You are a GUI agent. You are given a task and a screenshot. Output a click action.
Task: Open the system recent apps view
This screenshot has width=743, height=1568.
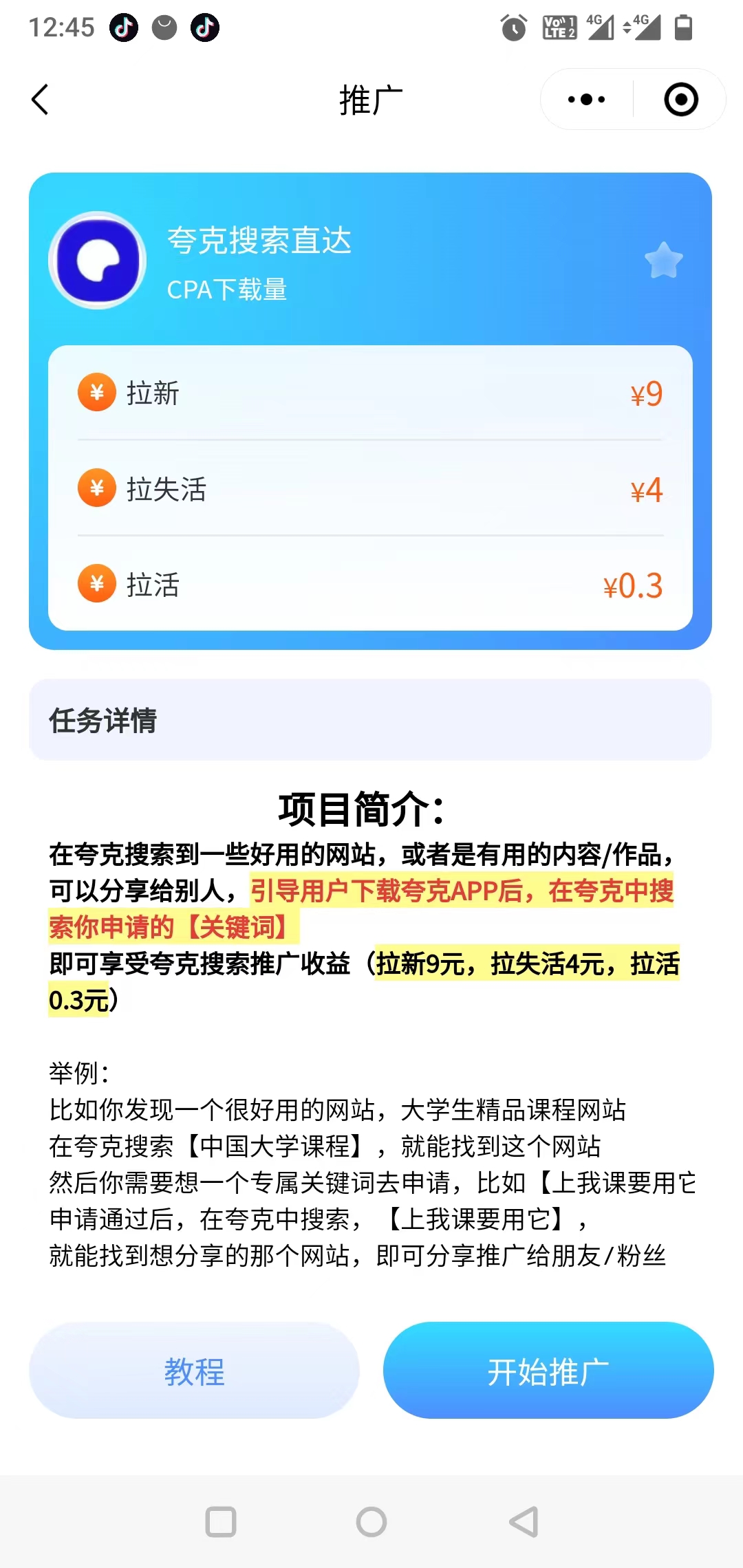[221, 1521]
